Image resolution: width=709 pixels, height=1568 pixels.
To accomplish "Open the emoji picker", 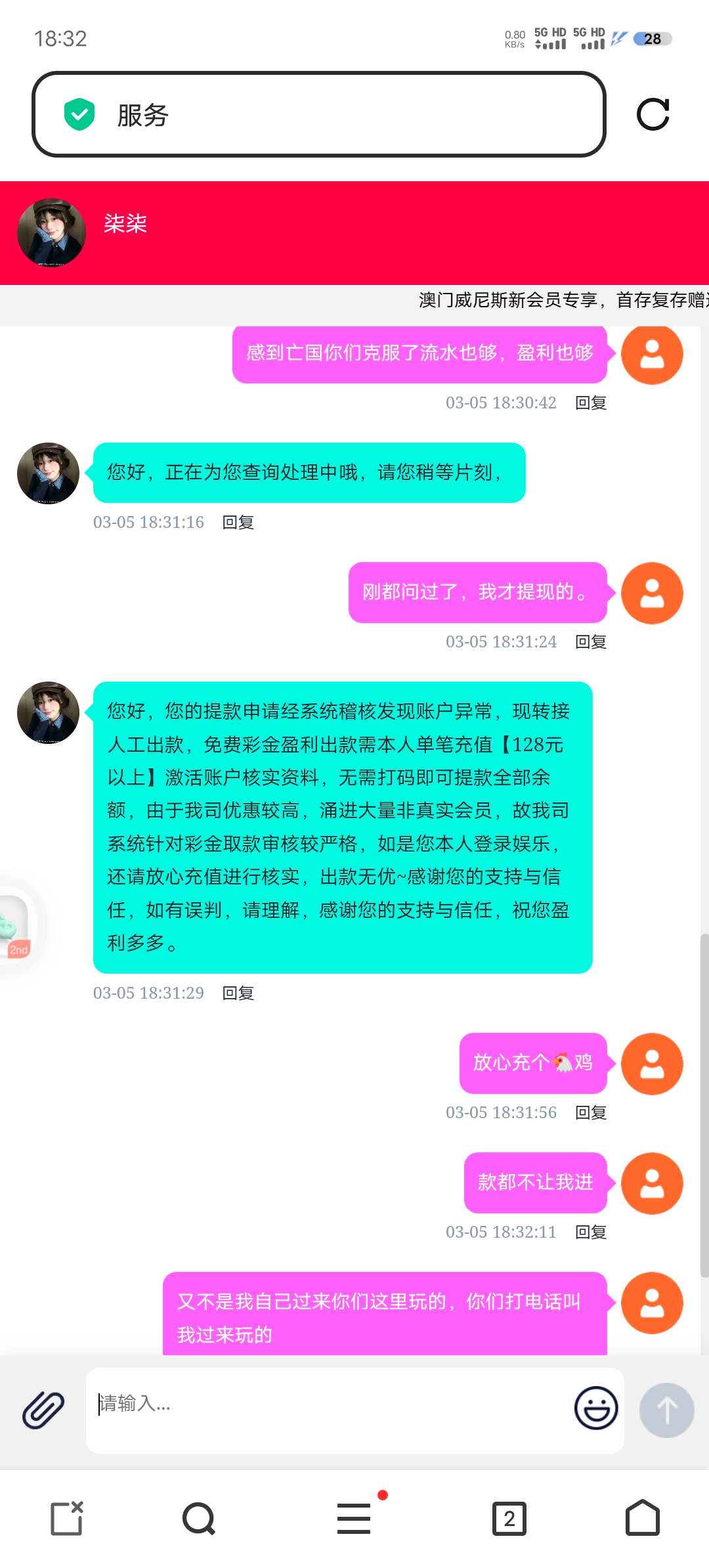I will pos(595,1408).
